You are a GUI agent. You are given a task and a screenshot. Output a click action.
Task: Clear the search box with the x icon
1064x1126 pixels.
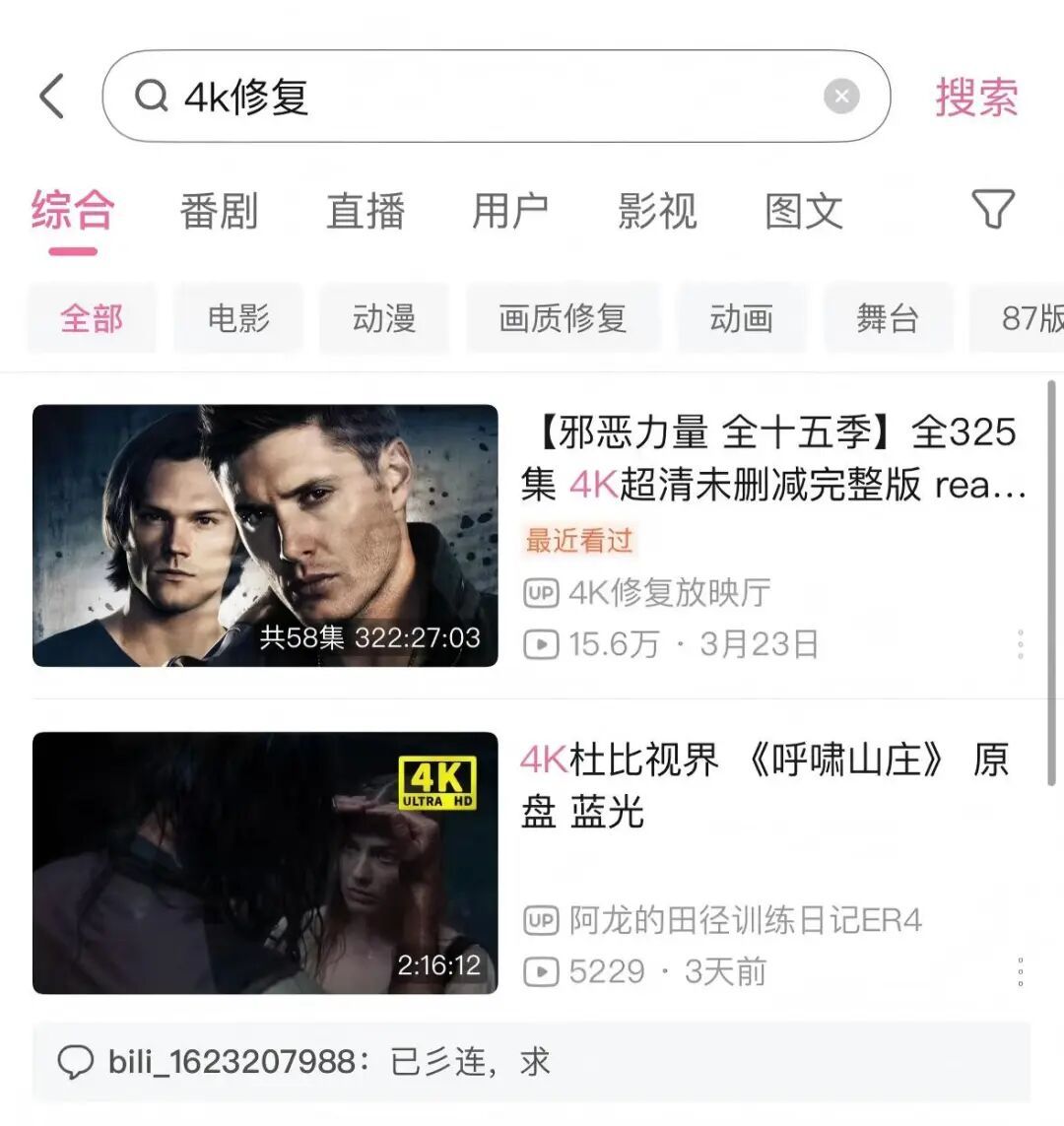click(x=842, y=96)
